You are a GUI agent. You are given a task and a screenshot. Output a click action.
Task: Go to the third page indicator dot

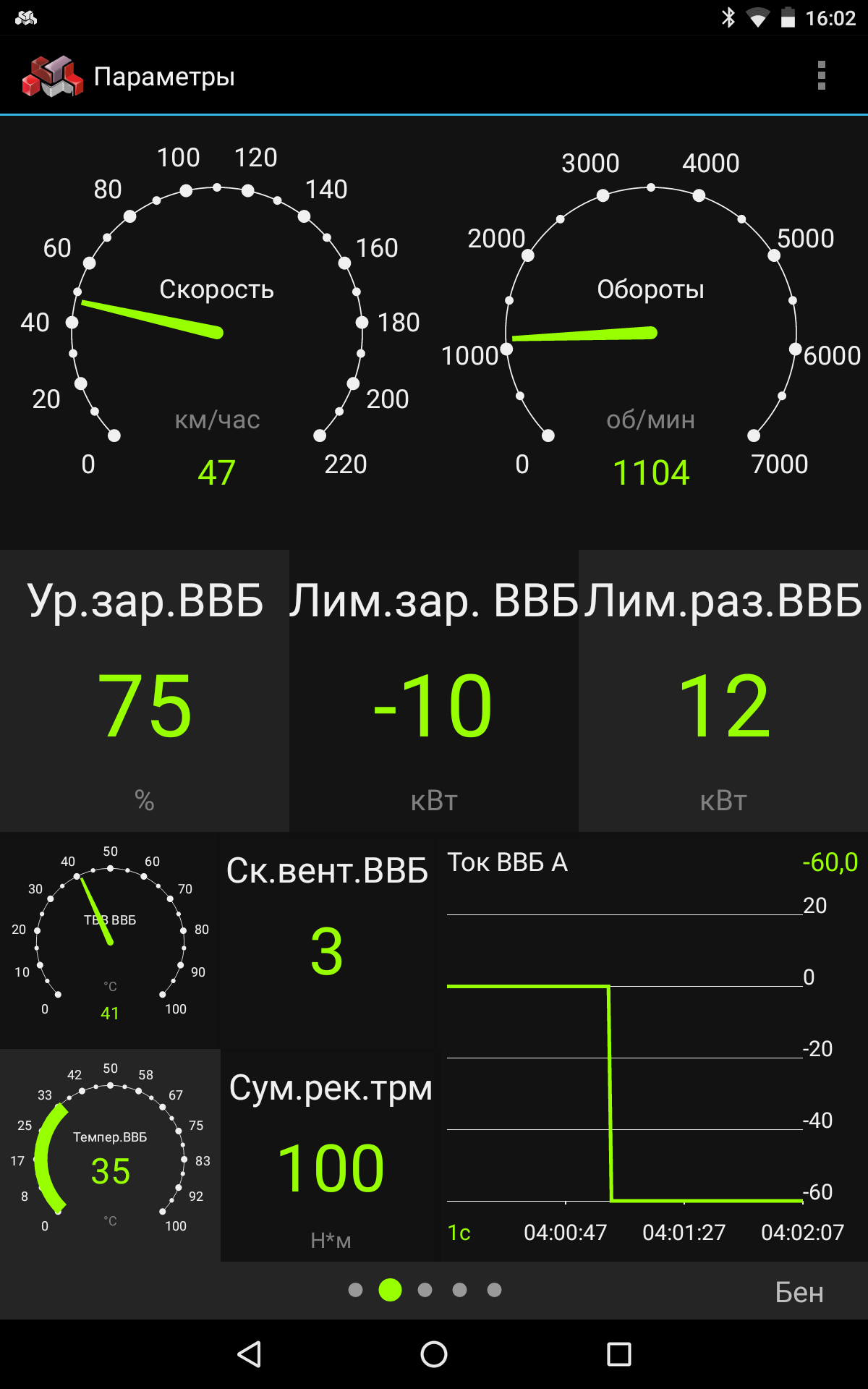coord(425,1290)
